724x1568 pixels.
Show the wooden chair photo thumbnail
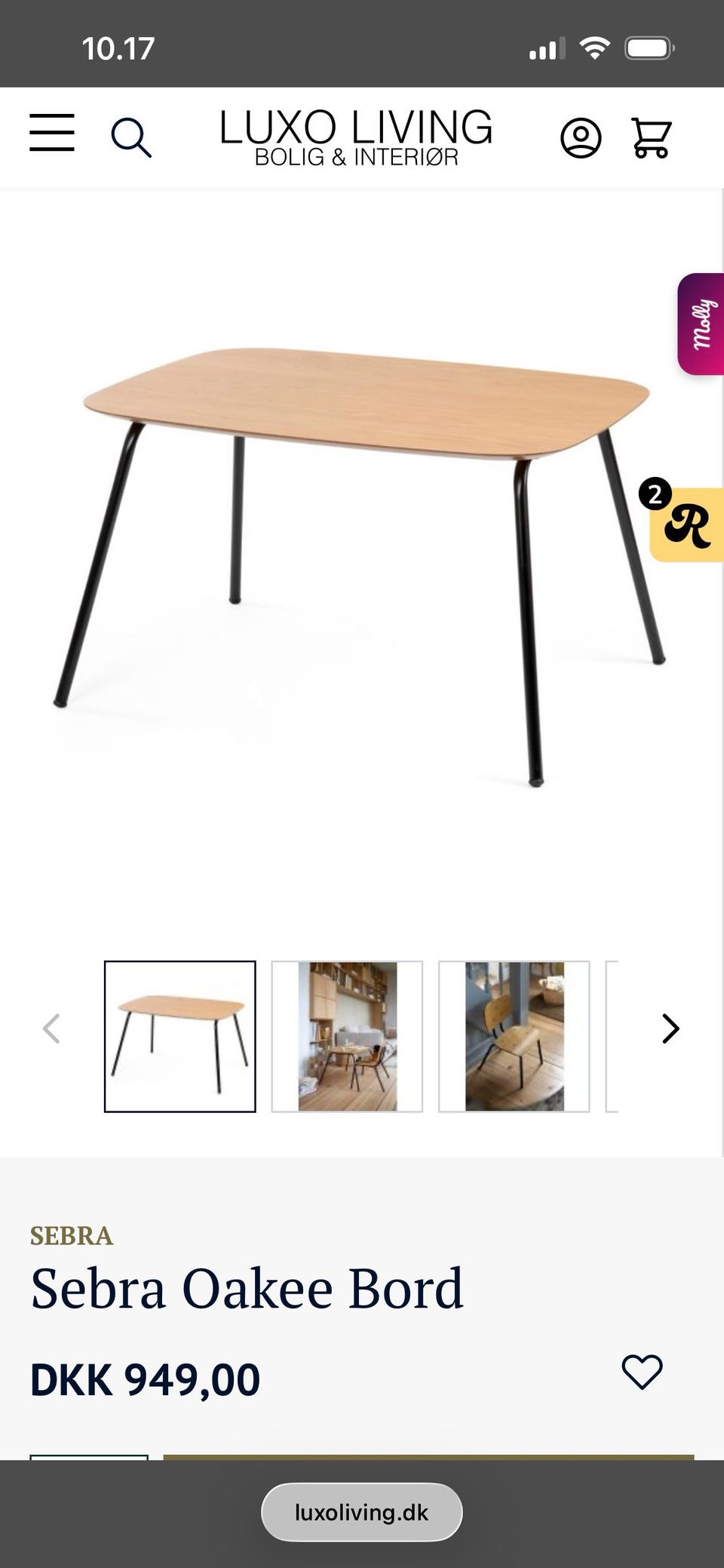[514, 1036]
